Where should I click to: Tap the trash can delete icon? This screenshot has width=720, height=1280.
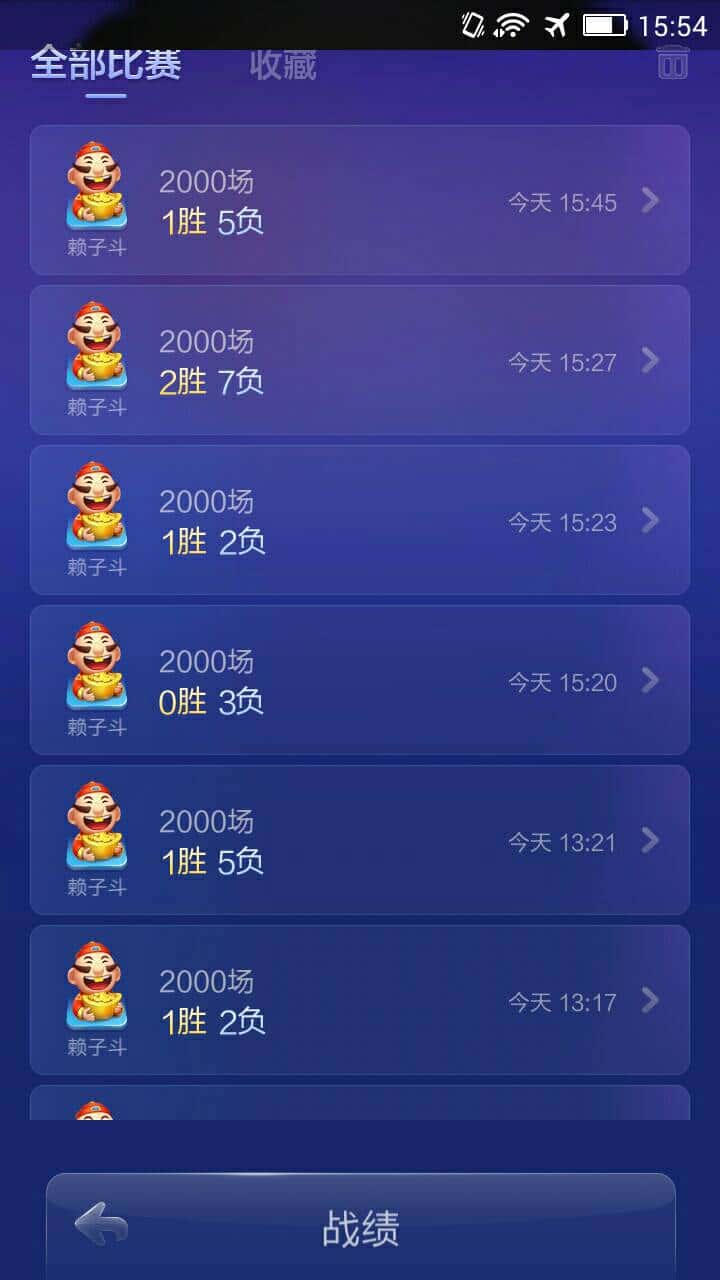[672, 63]
